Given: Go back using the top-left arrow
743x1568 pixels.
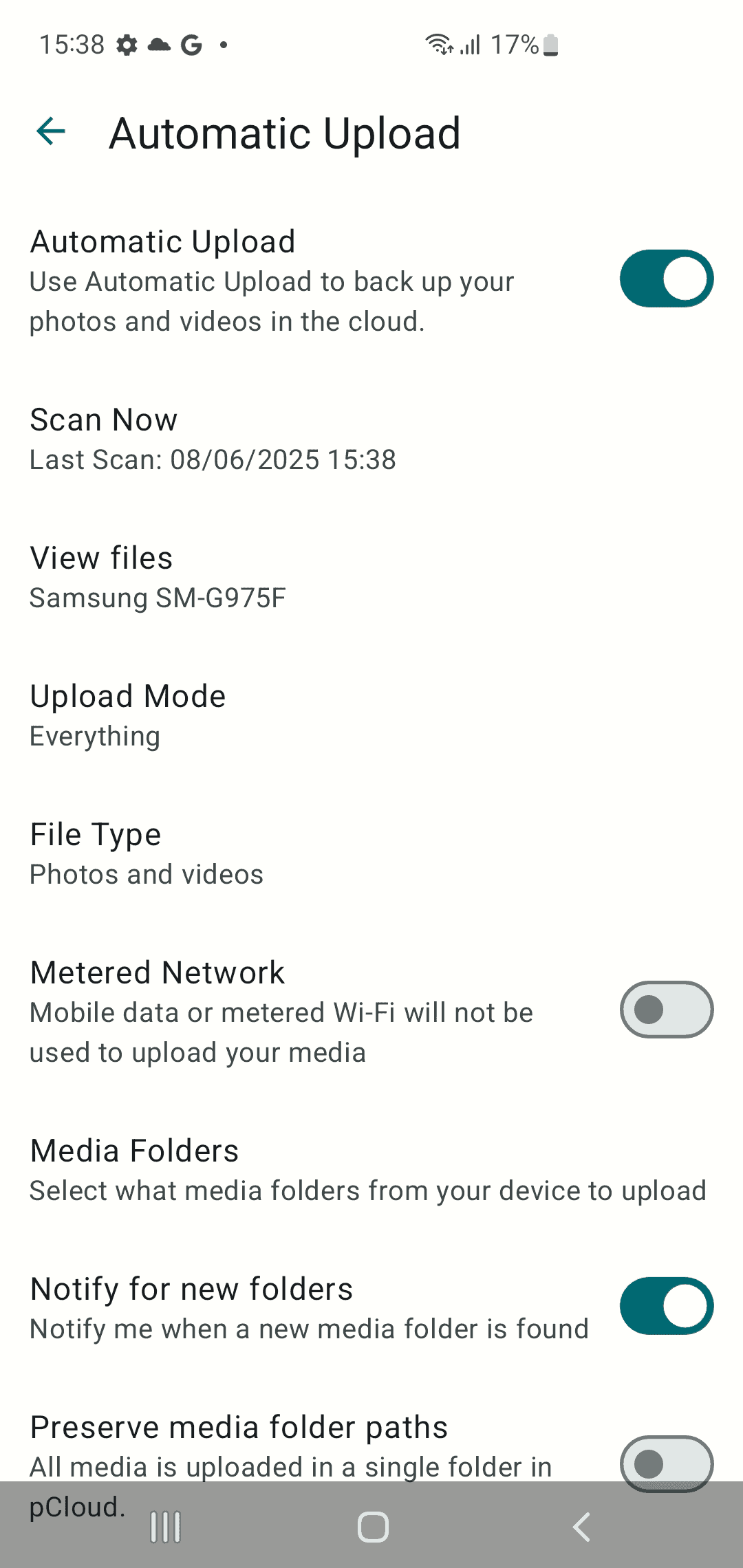Looking at the screenshot, I should point(51,131).
